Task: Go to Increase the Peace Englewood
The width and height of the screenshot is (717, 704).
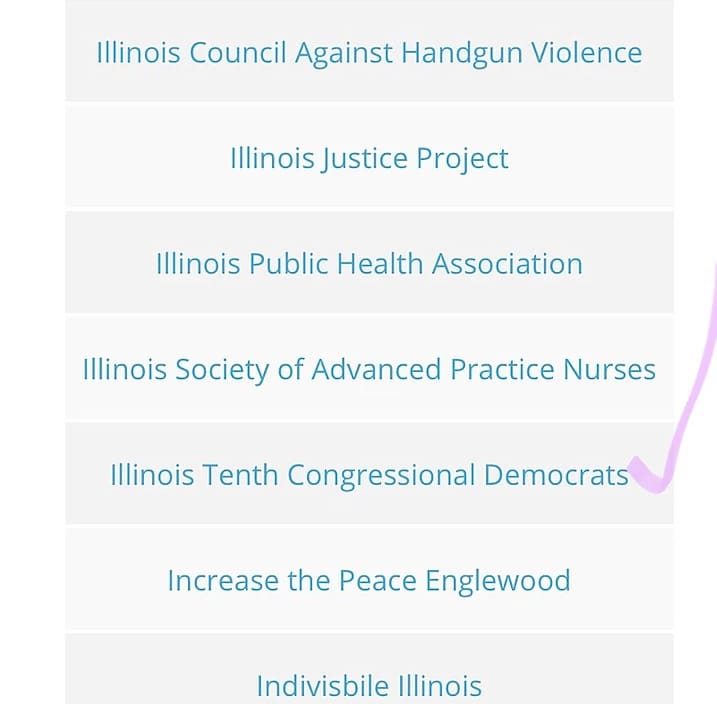Action: [369, 580]
